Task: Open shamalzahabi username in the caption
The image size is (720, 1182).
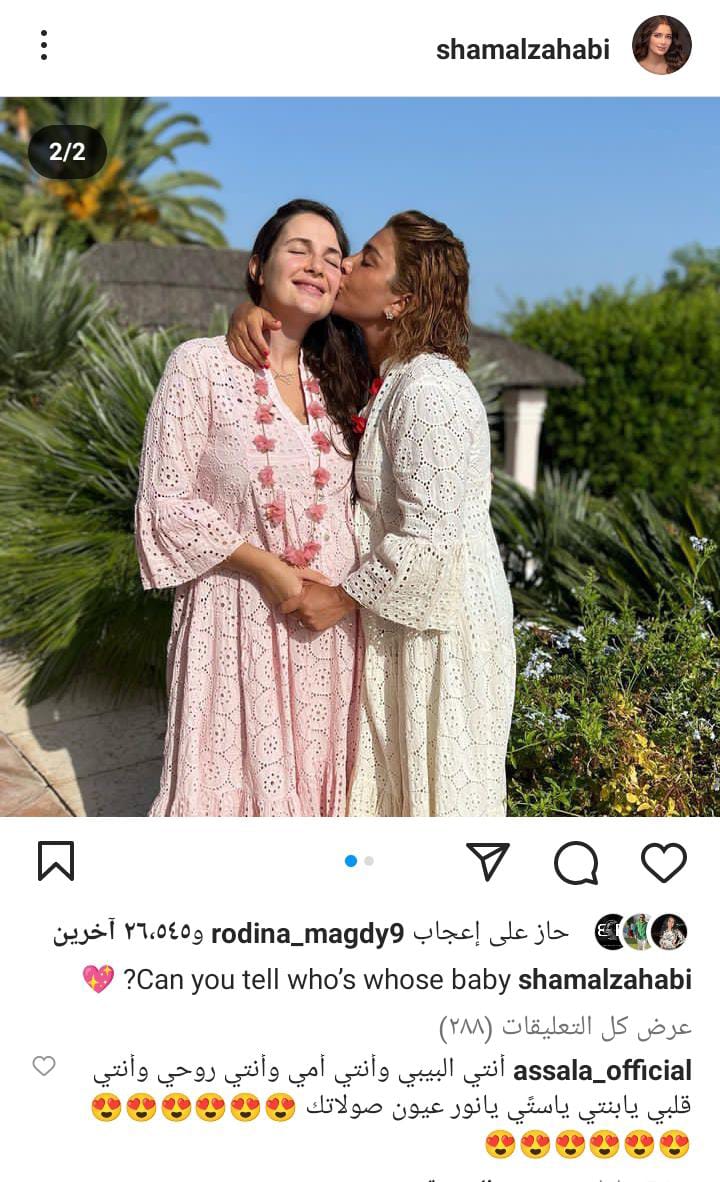Action: [x=604, y=979]
